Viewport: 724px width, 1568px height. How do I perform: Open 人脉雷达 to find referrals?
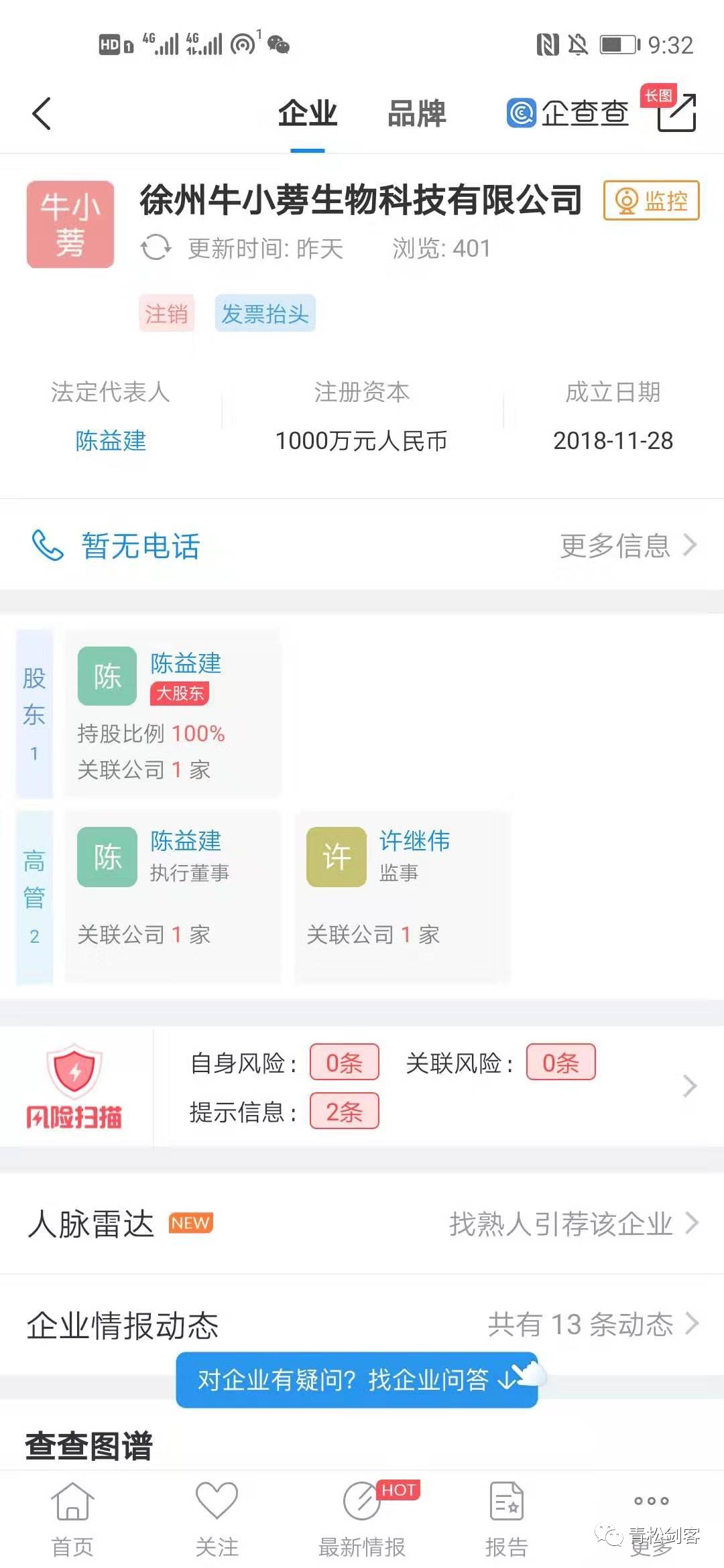pyautogui.click(x=362, y=1224)
